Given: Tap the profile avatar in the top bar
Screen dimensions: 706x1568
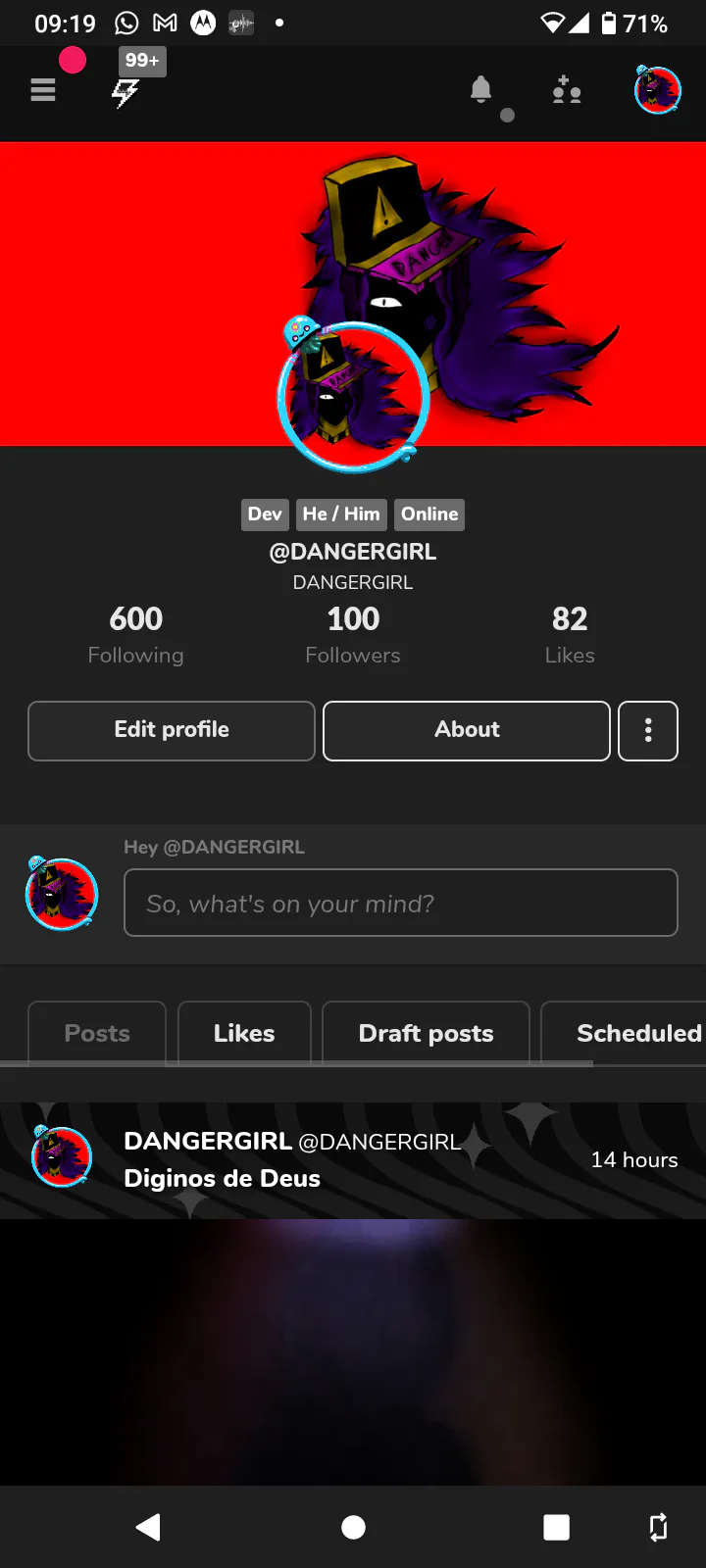Looking at the screenshot, I should click(658, 90).
